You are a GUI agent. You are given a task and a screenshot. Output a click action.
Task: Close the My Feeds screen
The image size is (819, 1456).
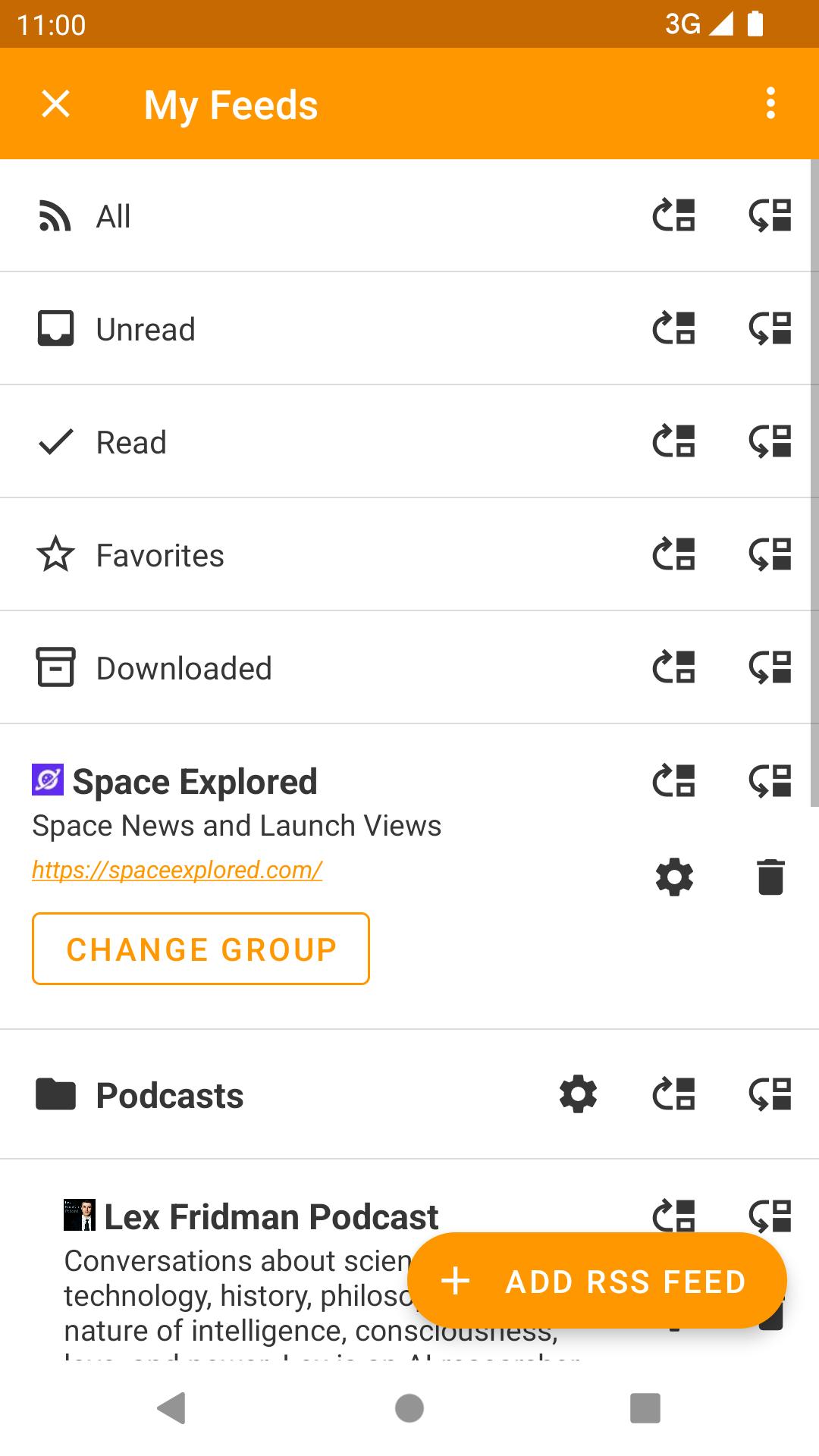[x=55, y=104]
